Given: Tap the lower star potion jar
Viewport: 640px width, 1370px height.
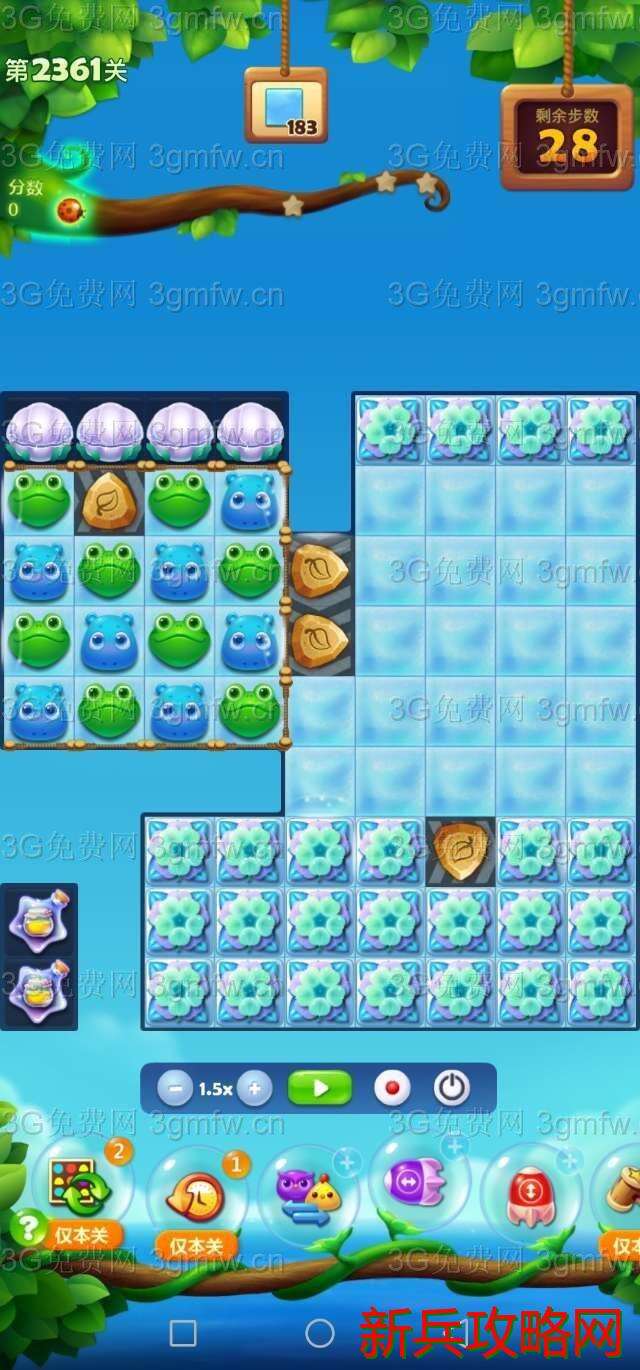Looking at the screenshot, I should (39, 991).
